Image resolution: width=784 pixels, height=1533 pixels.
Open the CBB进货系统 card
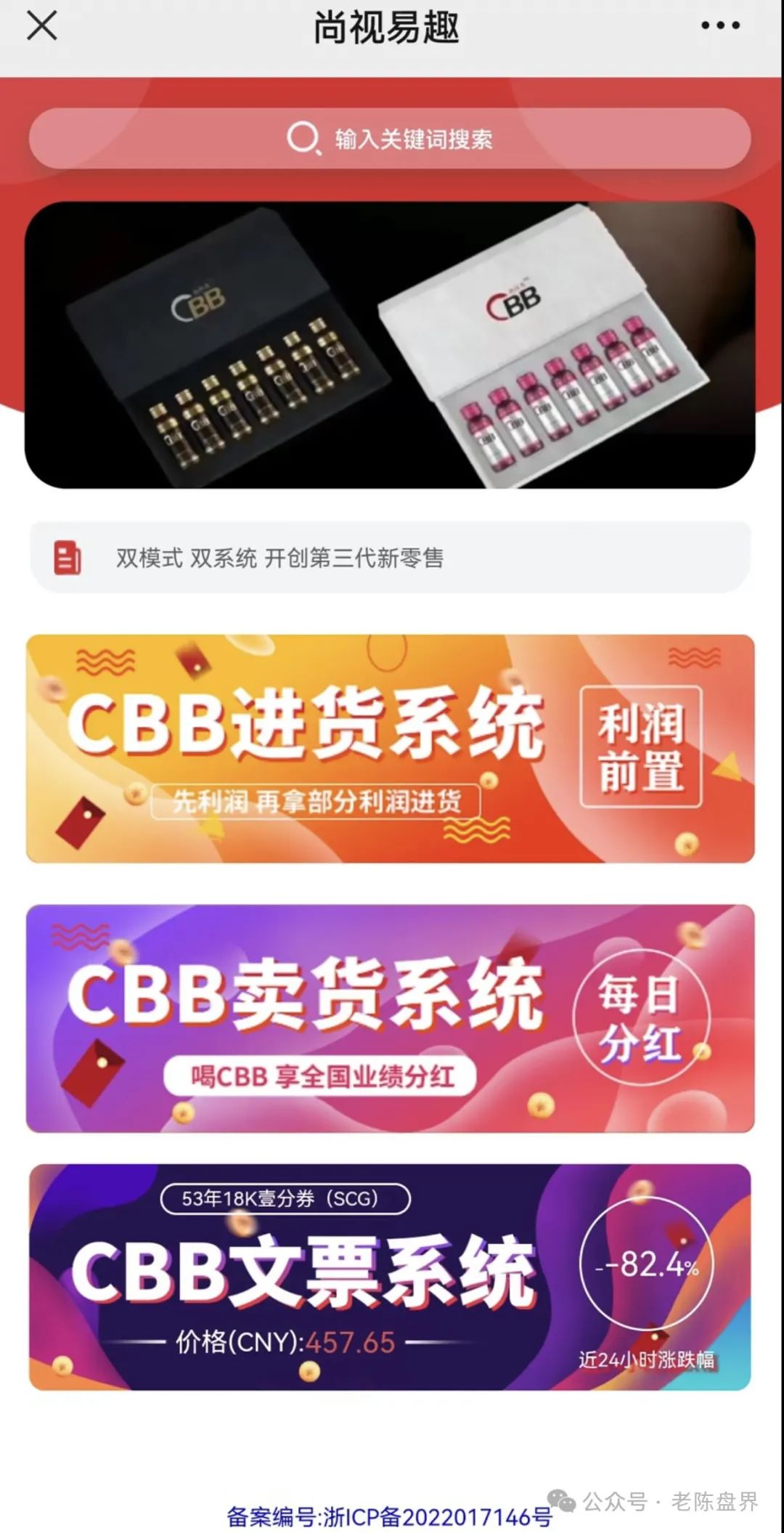pyautogui.click(x=390, y=749)
